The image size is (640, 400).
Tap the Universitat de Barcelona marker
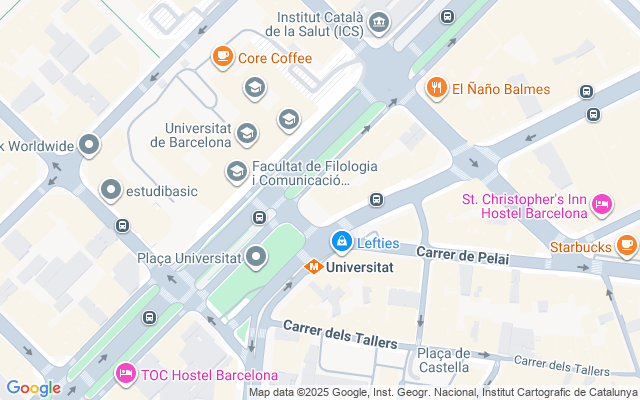247,134
